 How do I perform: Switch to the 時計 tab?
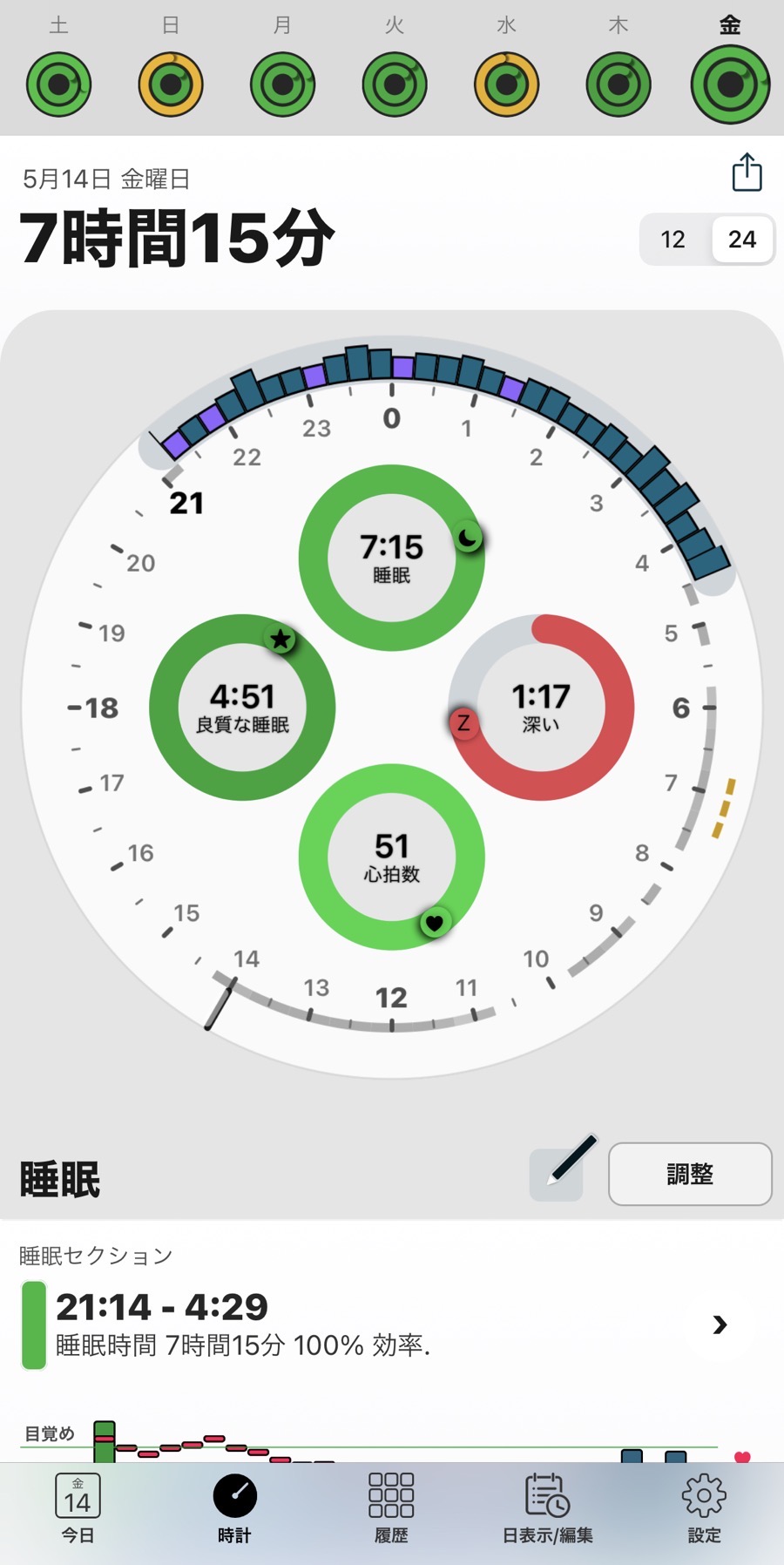[234, 1507]
